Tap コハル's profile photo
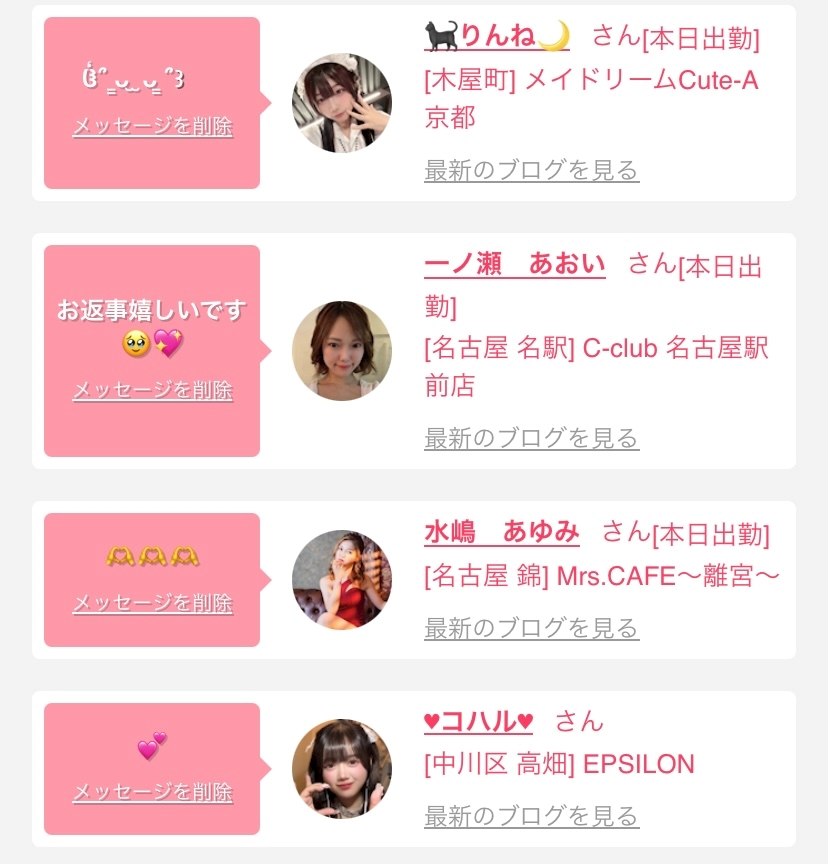The width and height of the screenshot is (828, 864). click(342, 769)
